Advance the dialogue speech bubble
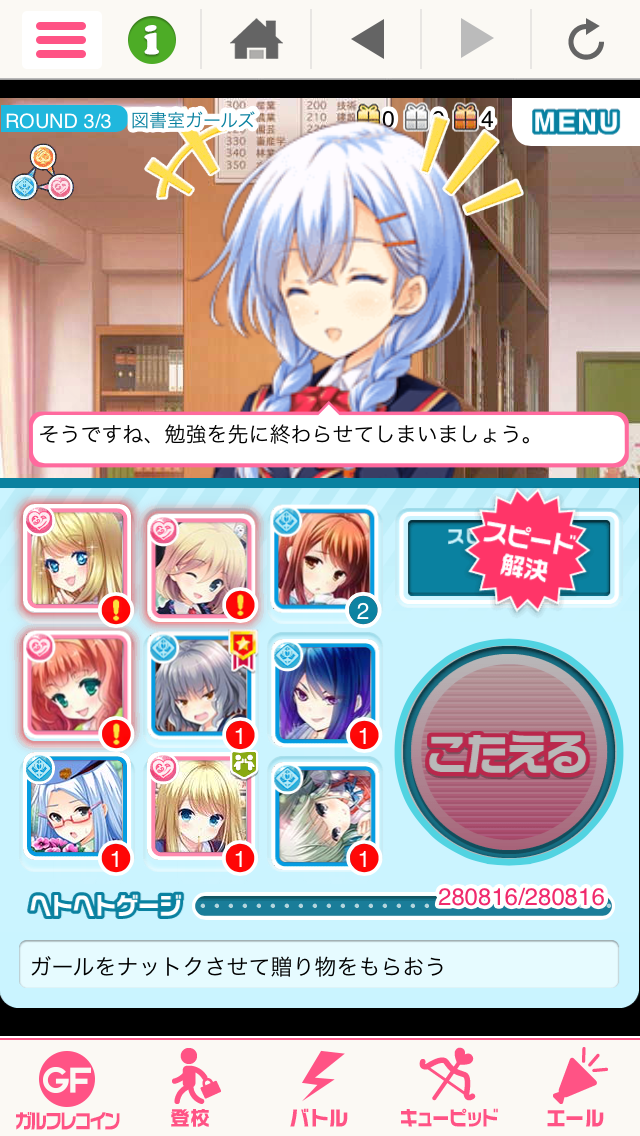 [329, 438]
